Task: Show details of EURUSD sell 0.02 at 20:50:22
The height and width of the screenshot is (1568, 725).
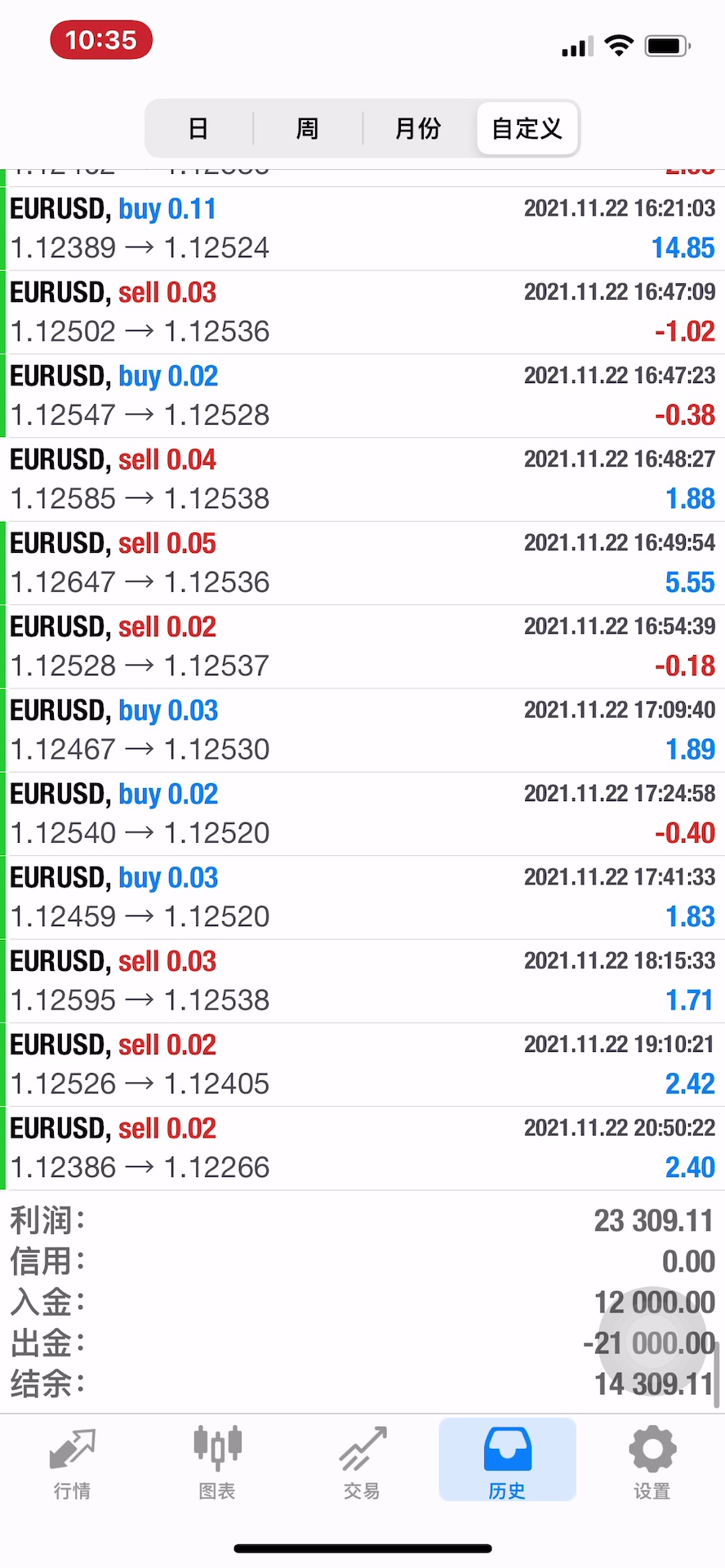Action: click(x=362, y=1148)
